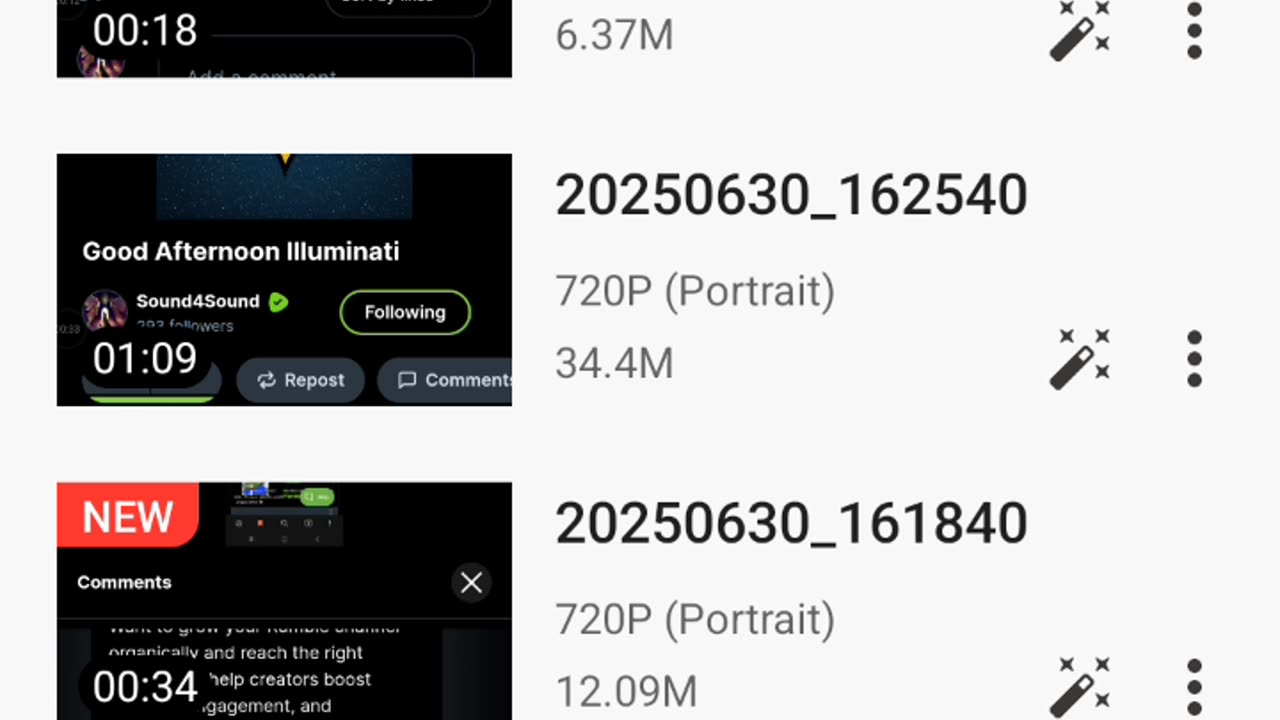The height and width of the screenshot is (720, 1280).
Task: Open the video 20250630_161840
Action: pyautogui.click(x=284, y=600)
